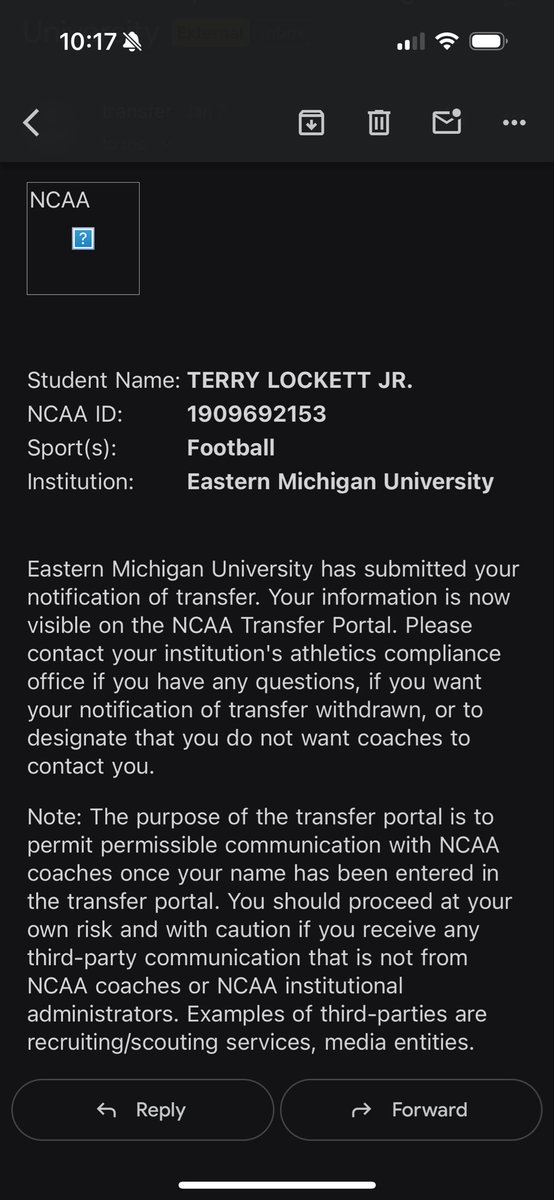The width and height of the screenshot is (554, 1200).
Task: Go back to the inbox
Action: click(x=31, y=123)
